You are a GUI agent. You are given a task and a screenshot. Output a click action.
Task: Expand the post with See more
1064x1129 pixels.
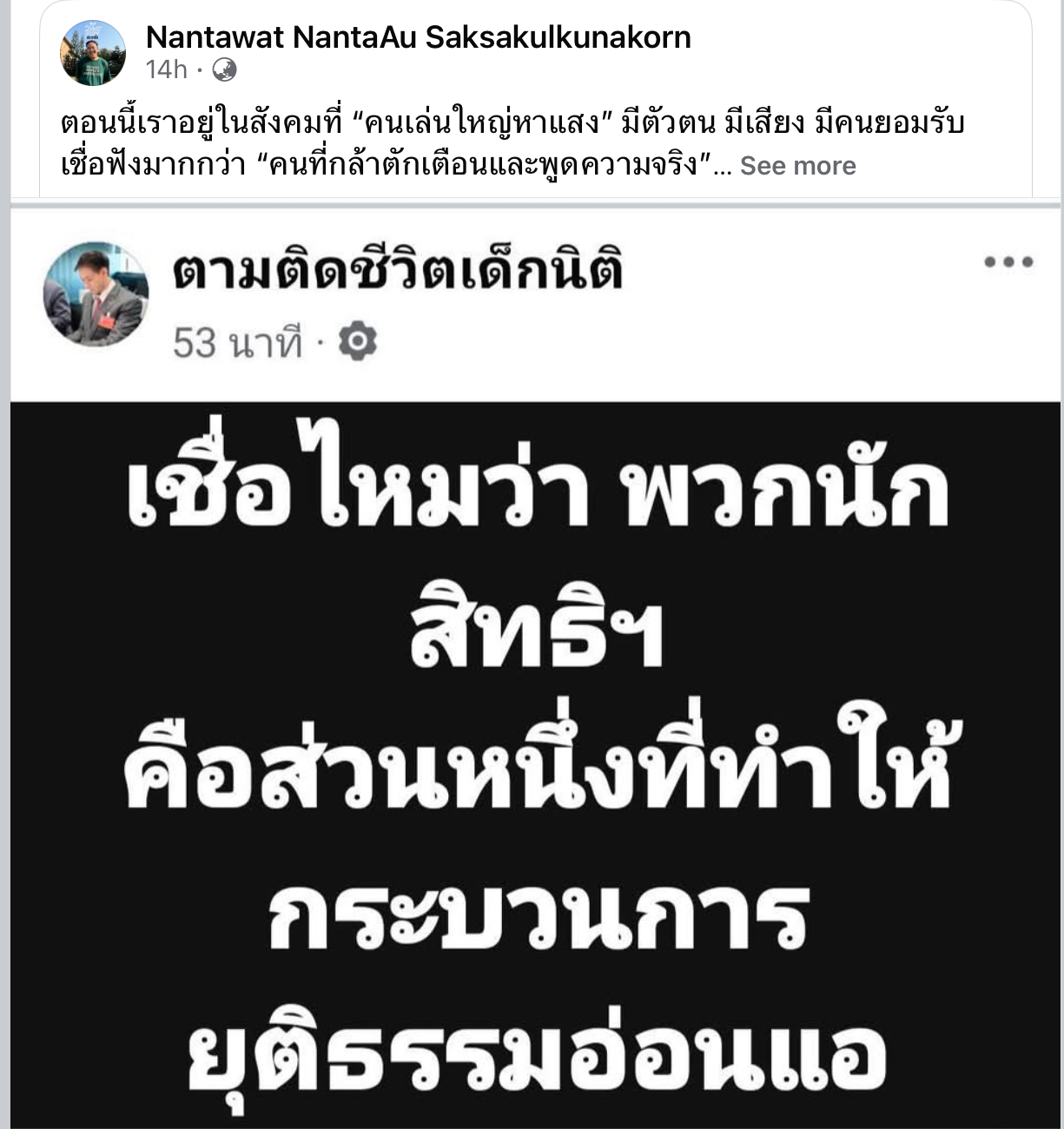[797, 166]
